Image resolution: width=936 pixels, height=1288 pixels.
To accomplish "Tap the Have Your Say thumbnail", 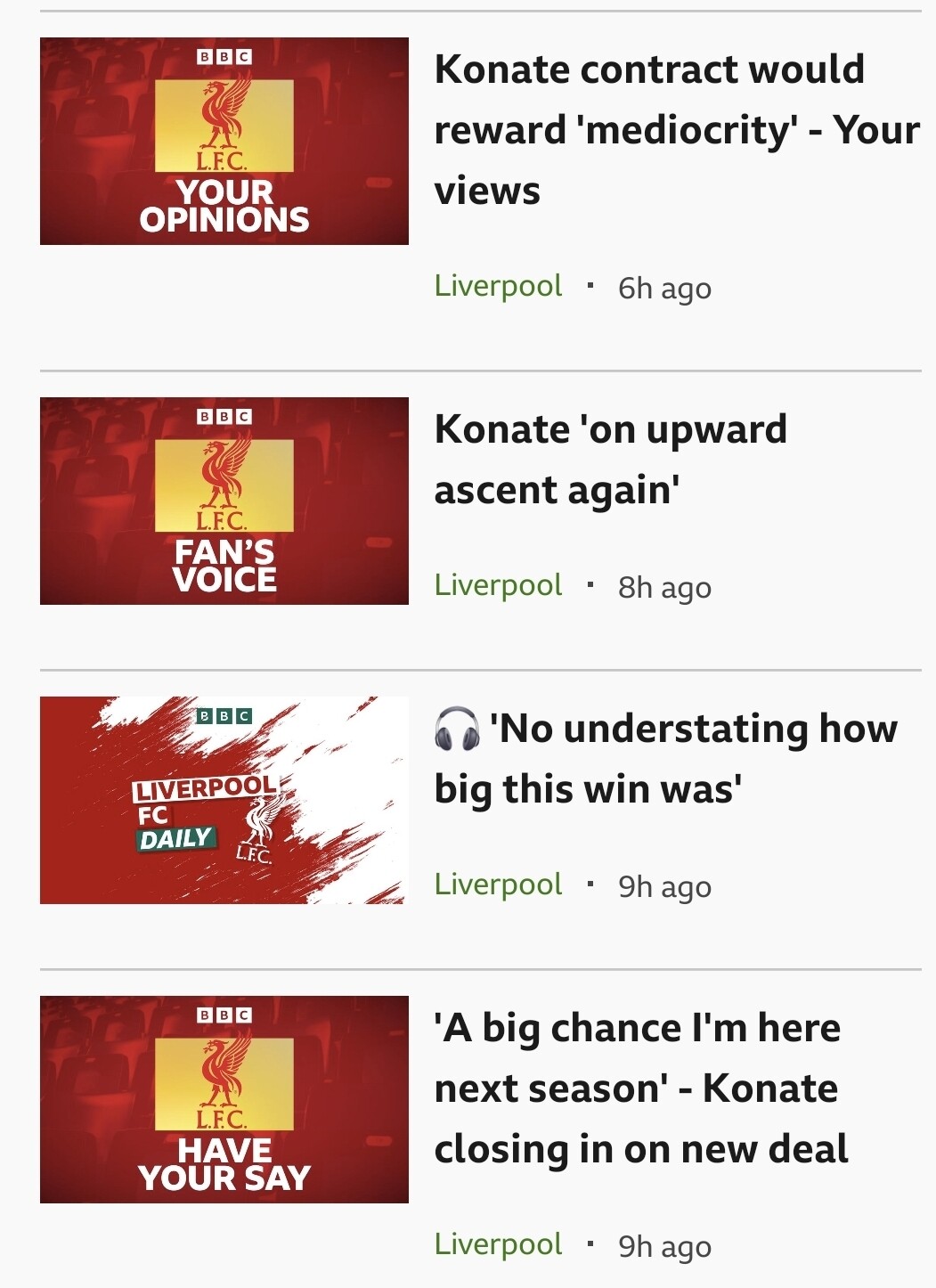I will 224,1099.
